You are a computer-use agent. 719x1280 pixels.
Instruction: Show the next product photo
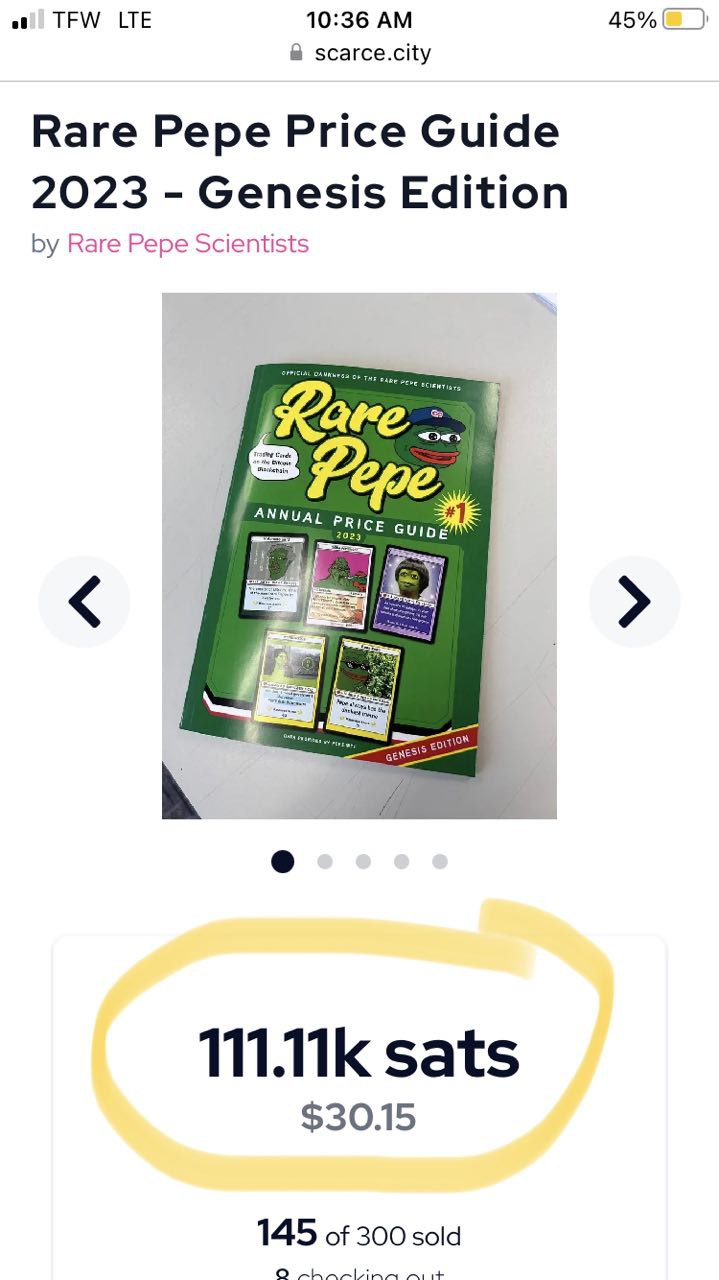coord(634,602)
